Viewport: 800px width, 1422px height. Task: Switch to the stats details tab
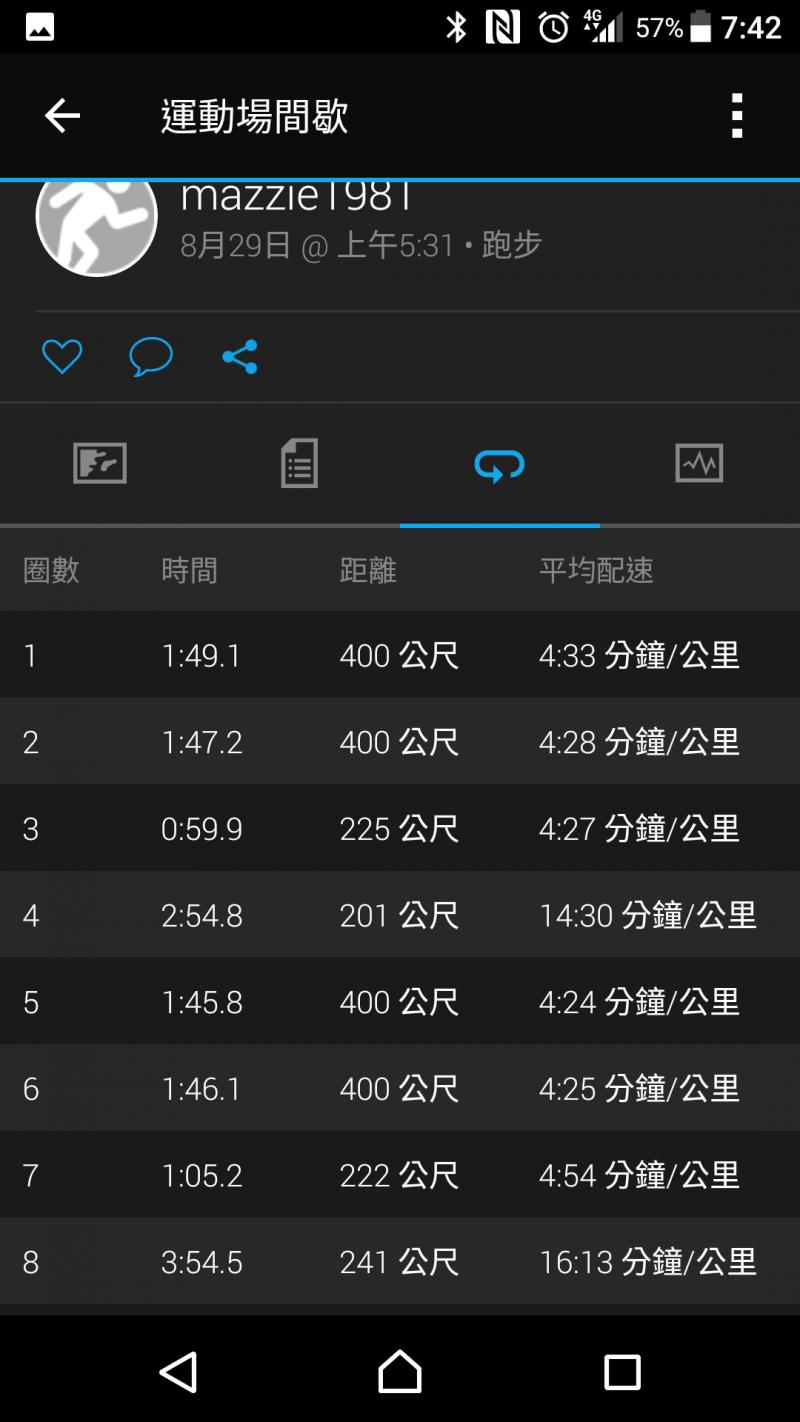coord(299,464)
